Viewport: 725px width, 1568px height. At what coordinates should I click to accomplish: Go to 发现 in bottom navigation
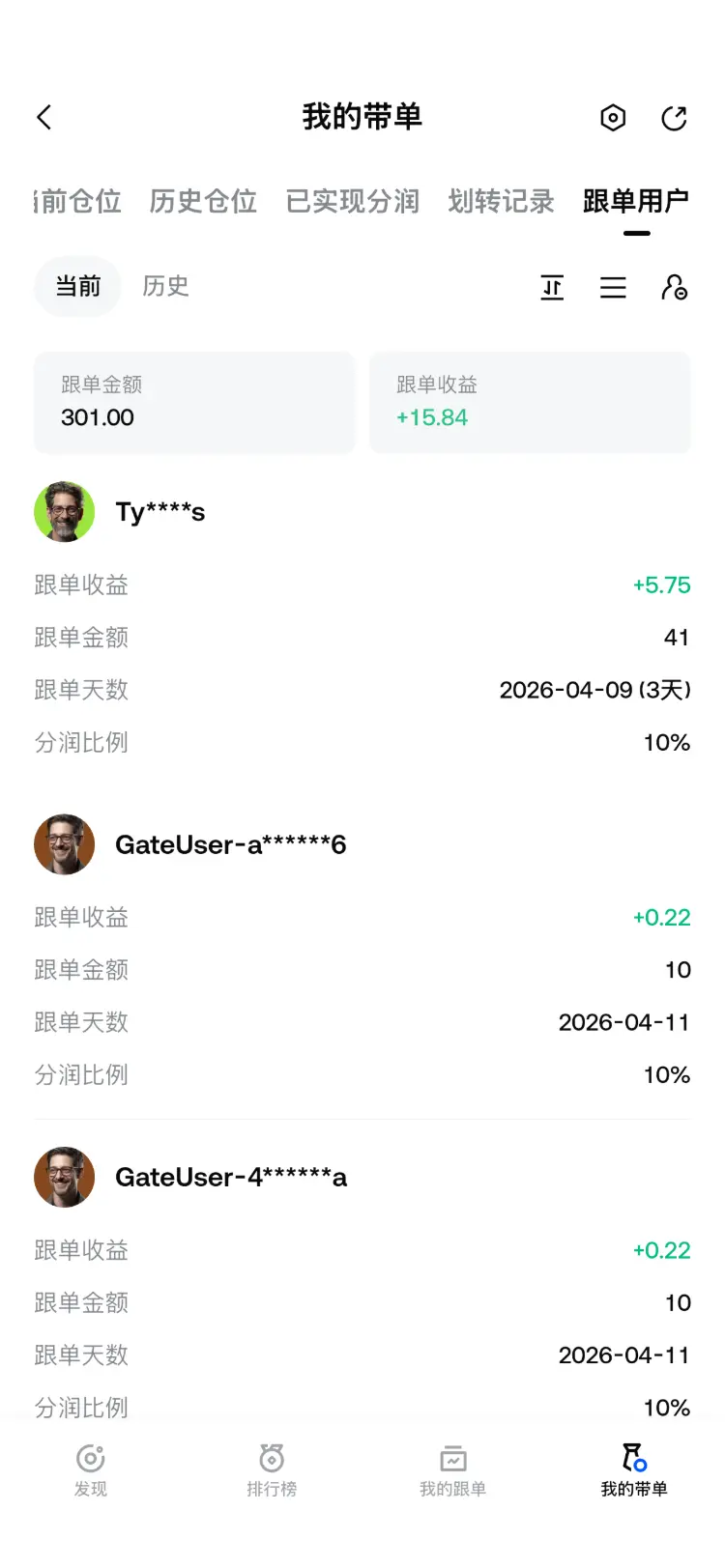pyautogui.click(x=91, y=1469)
